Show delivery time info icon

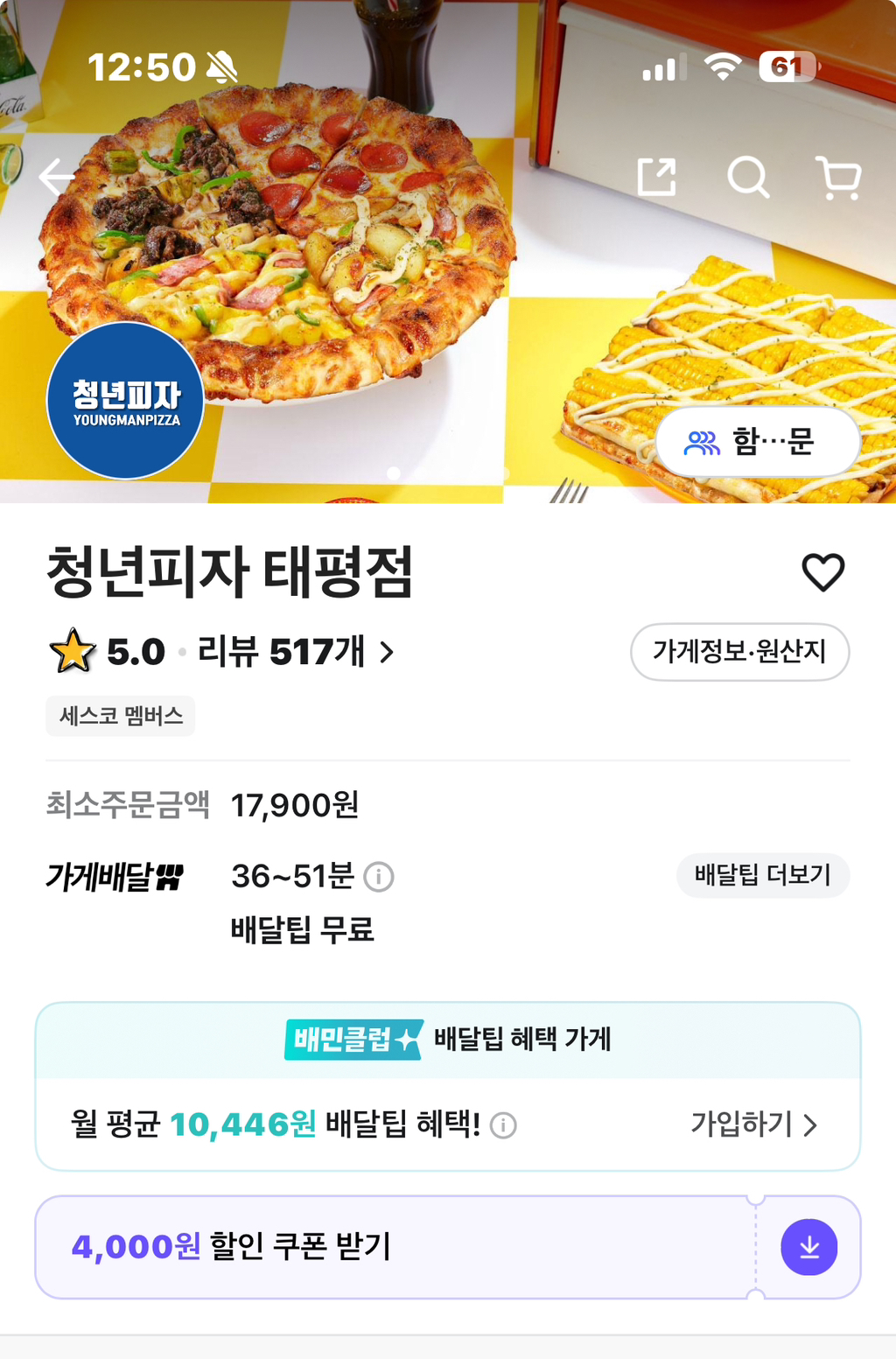coord(379,877)
